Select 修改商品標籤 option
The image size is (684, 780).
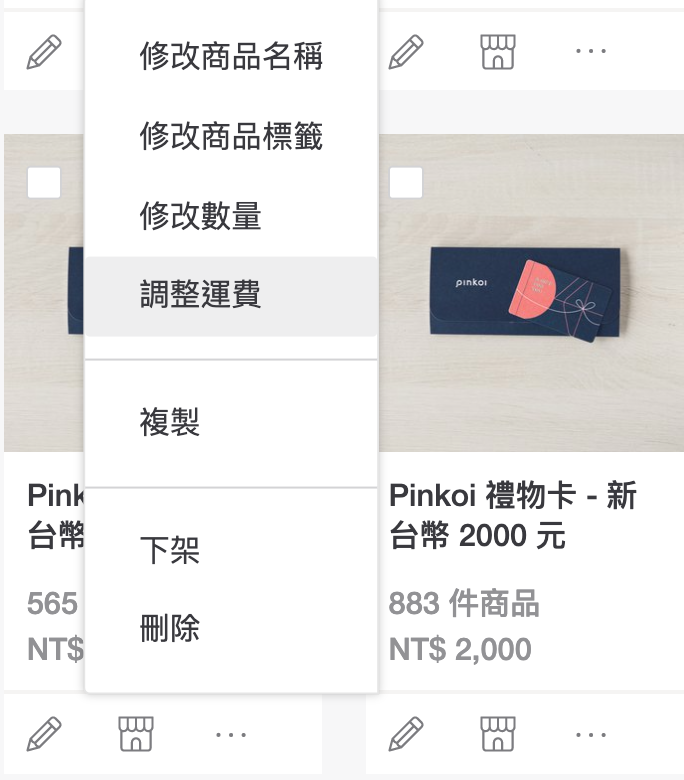pyautogui.click(x=231, y=136)
